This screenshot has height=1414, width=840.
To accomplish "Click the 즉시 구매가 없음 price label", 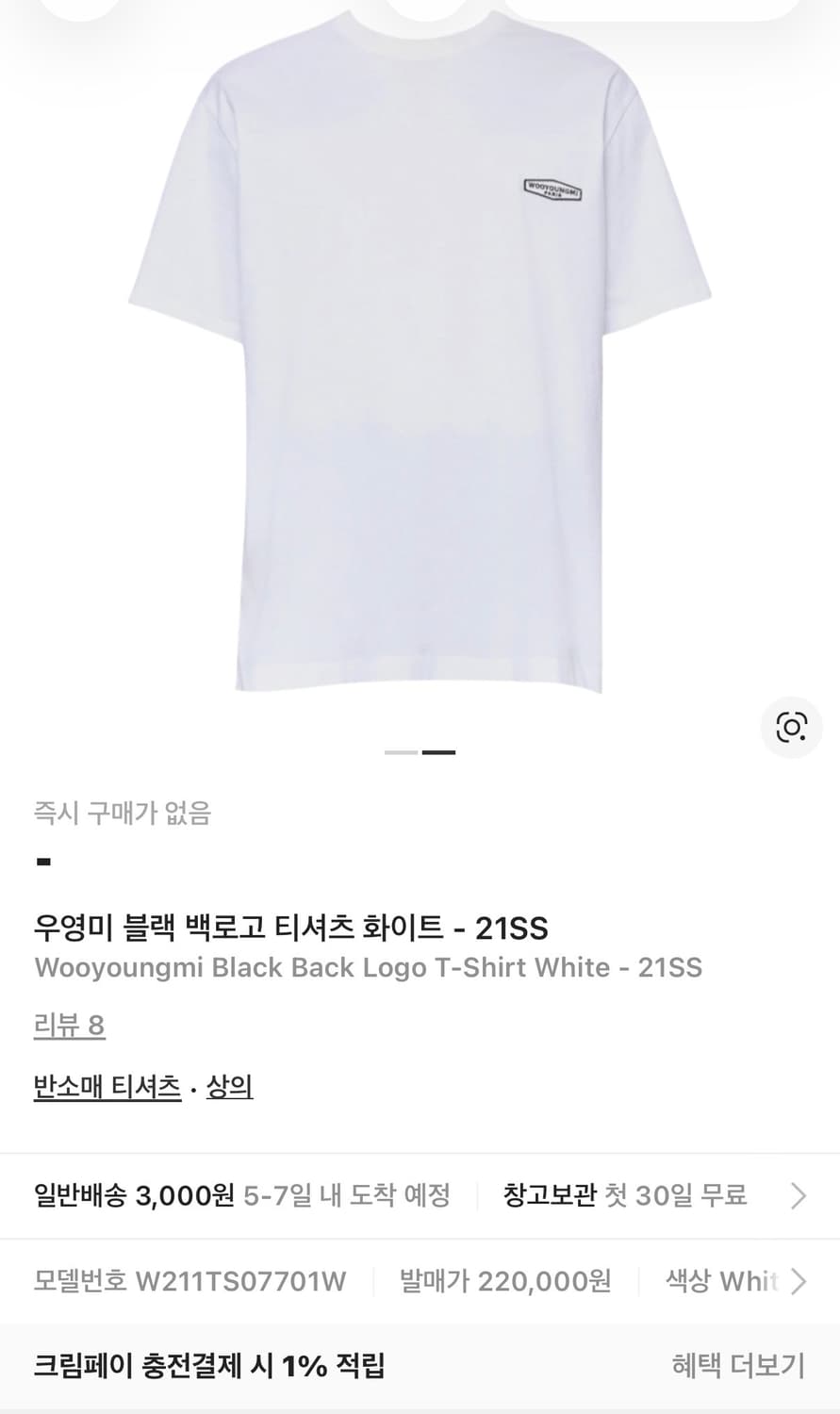I will (121, 813).
